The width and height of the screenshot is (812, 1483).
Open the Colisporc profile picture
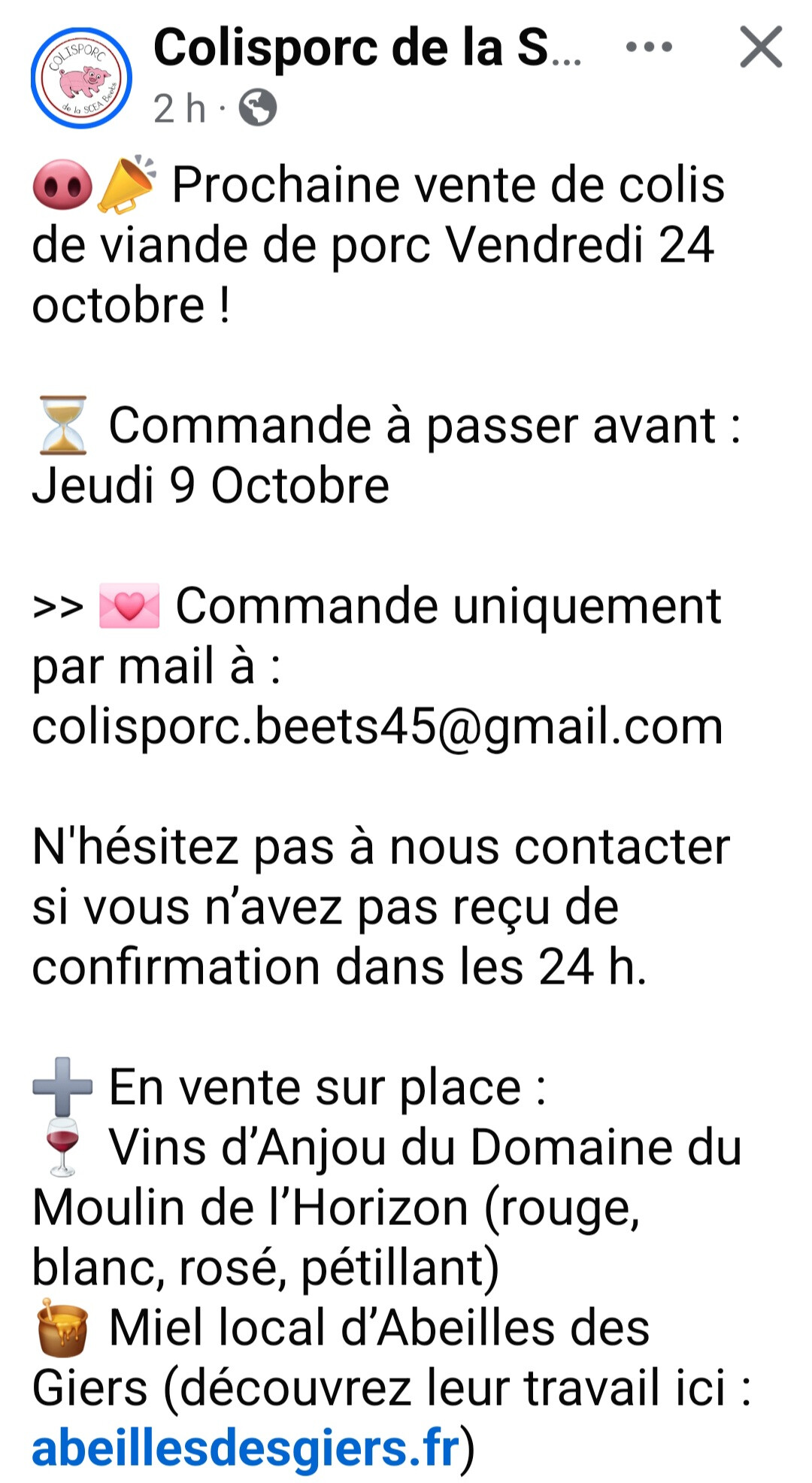[81, 78]
